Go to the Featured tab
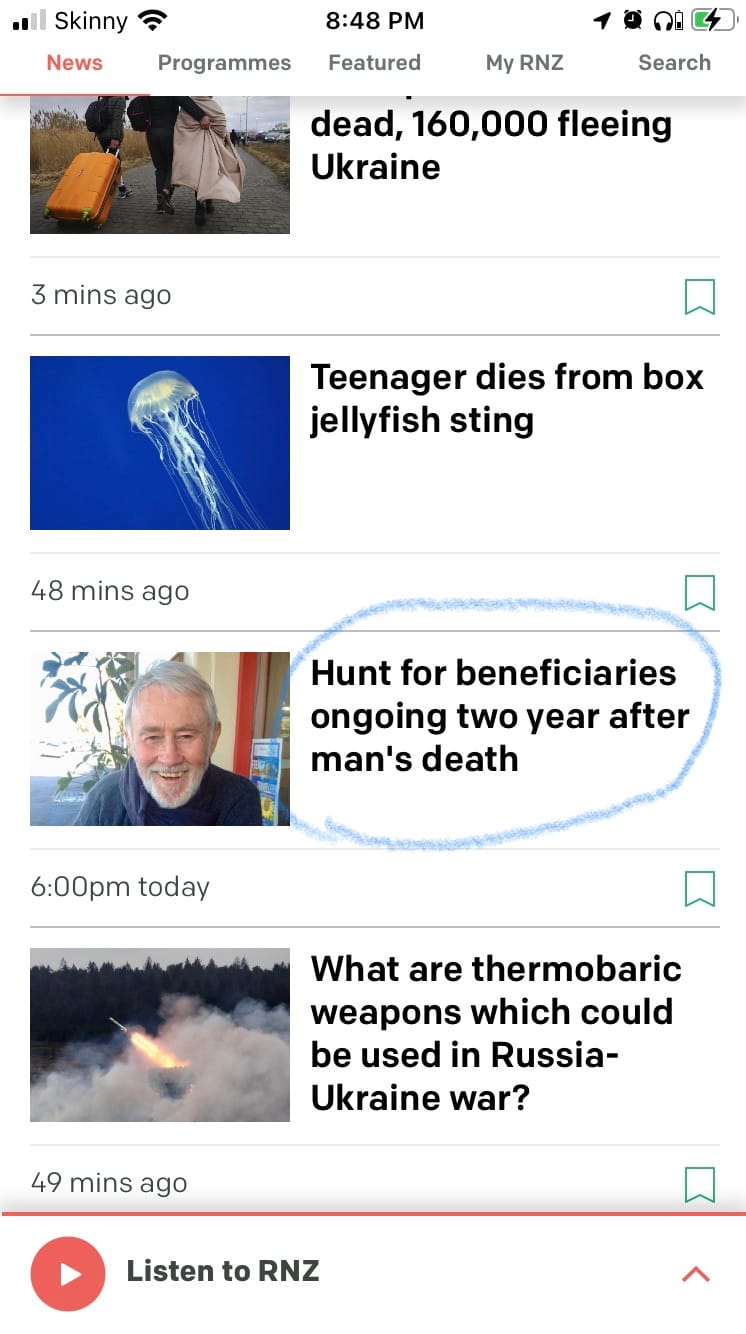This screenshot has width=746, height=1334. 374,63
